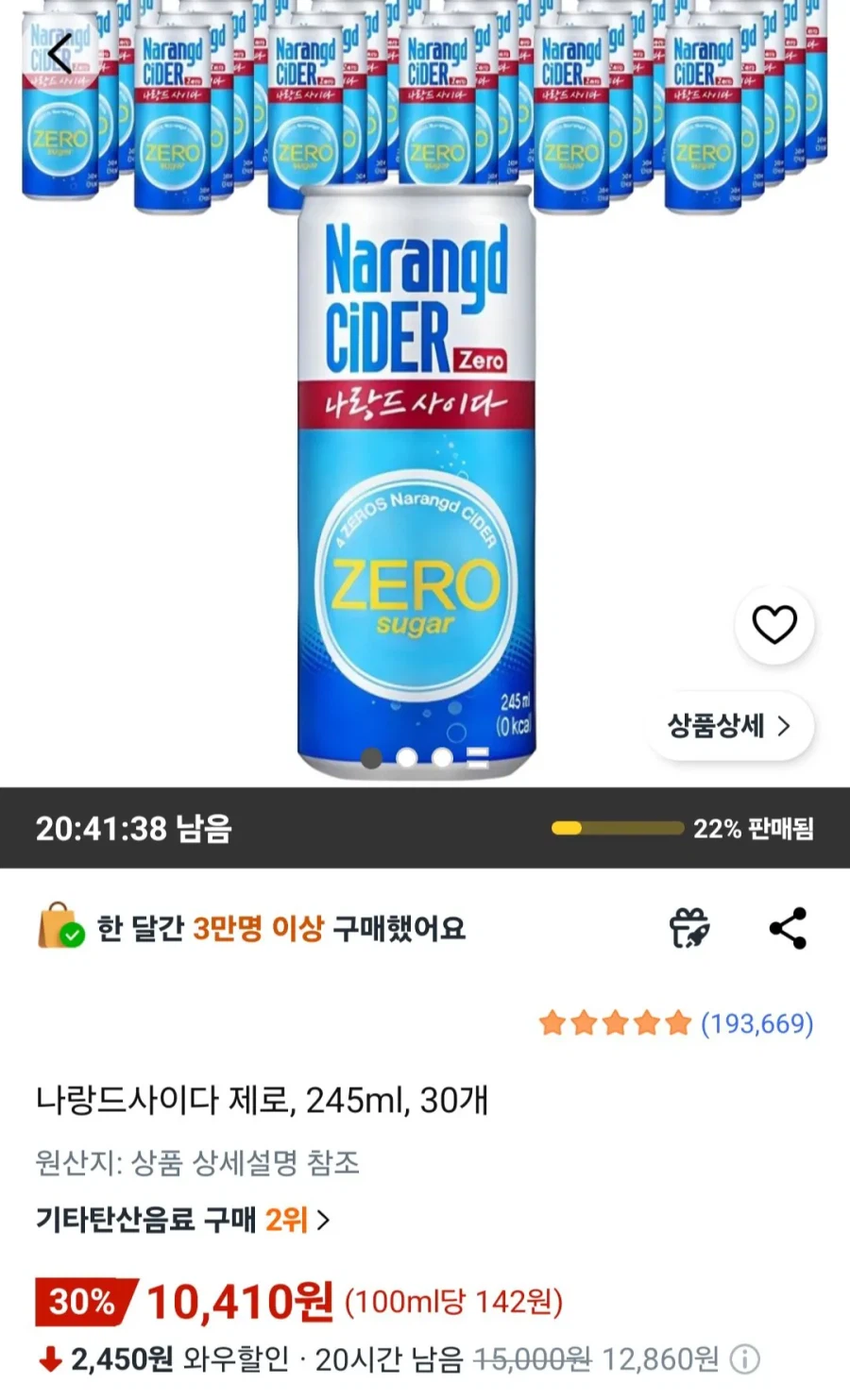Open sharing options via the share icon
Screen dimensions: 850x1400
[x=787, y=927]
